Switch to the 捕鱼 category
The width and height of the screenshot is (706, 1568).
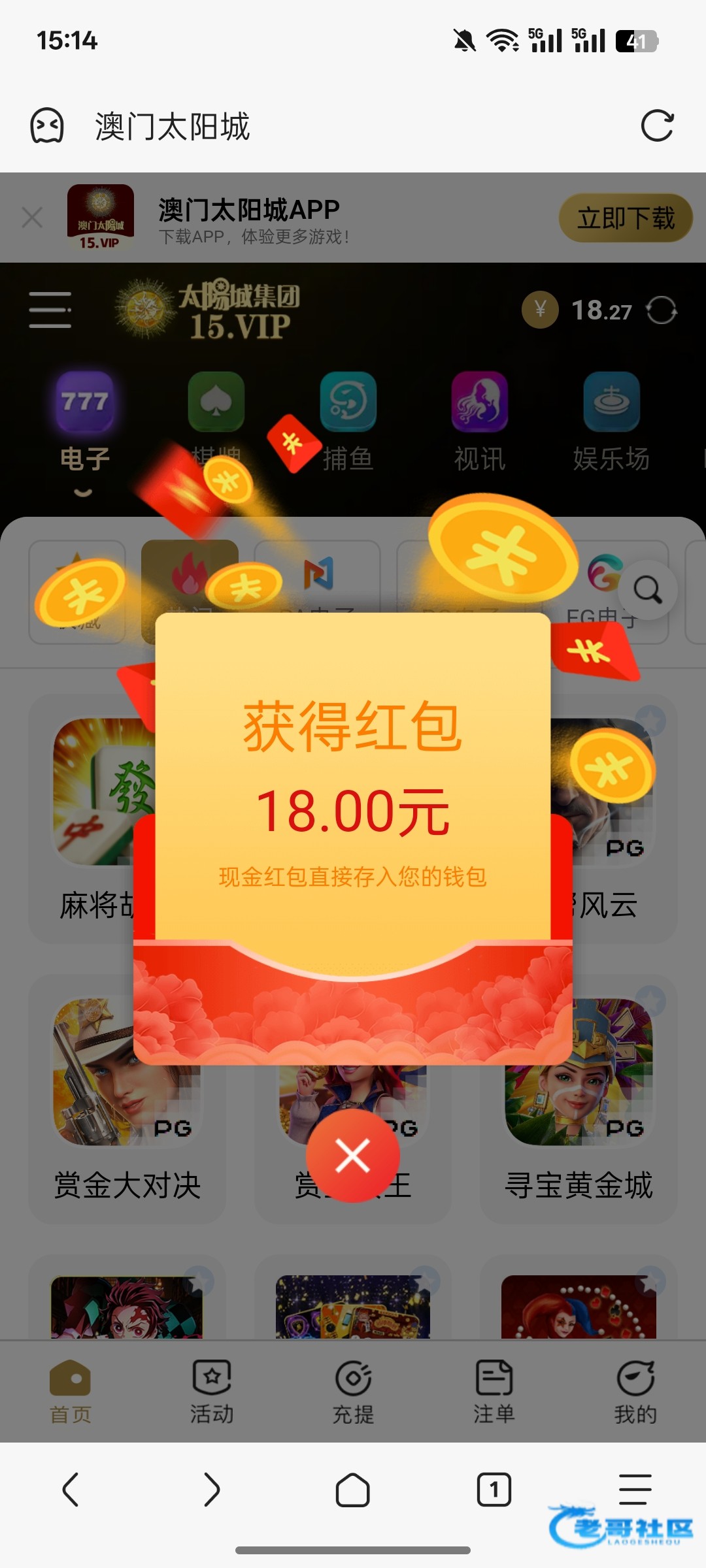pyautogui.click(x=348, y=422)
